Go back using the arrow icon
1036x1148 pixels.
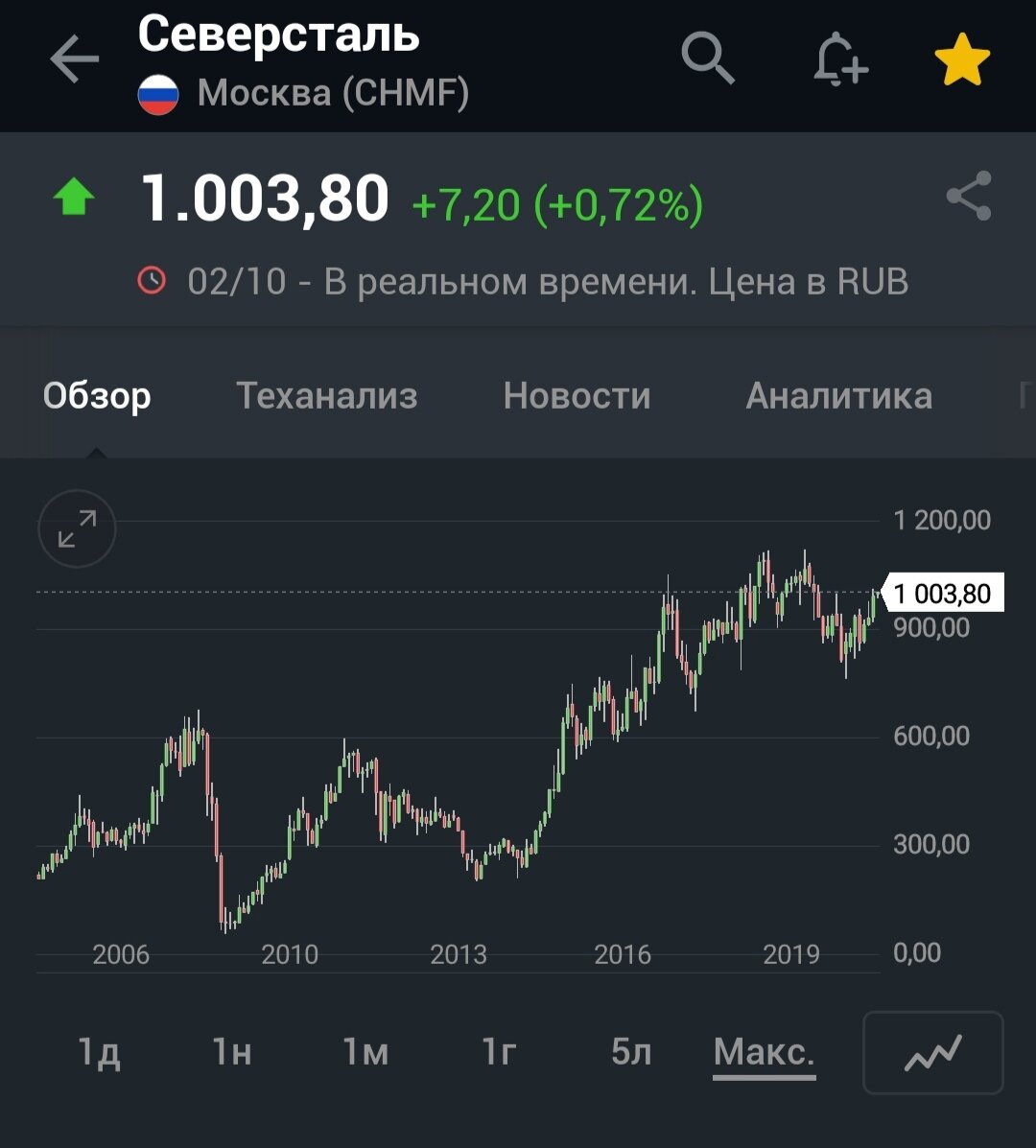tap(74, 59)
